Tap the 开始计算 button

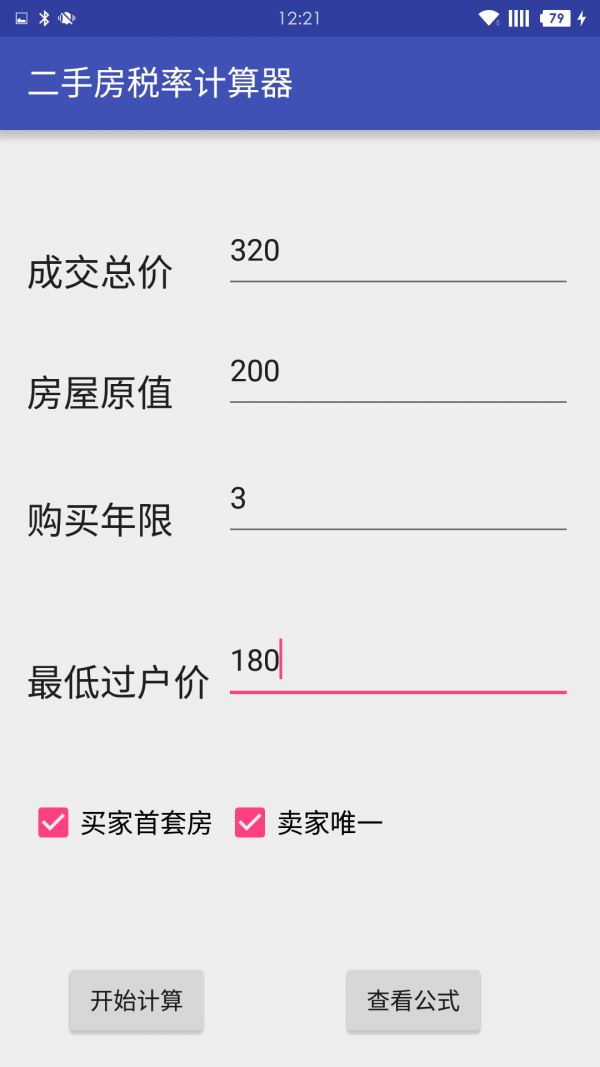tap(136, 1000)
